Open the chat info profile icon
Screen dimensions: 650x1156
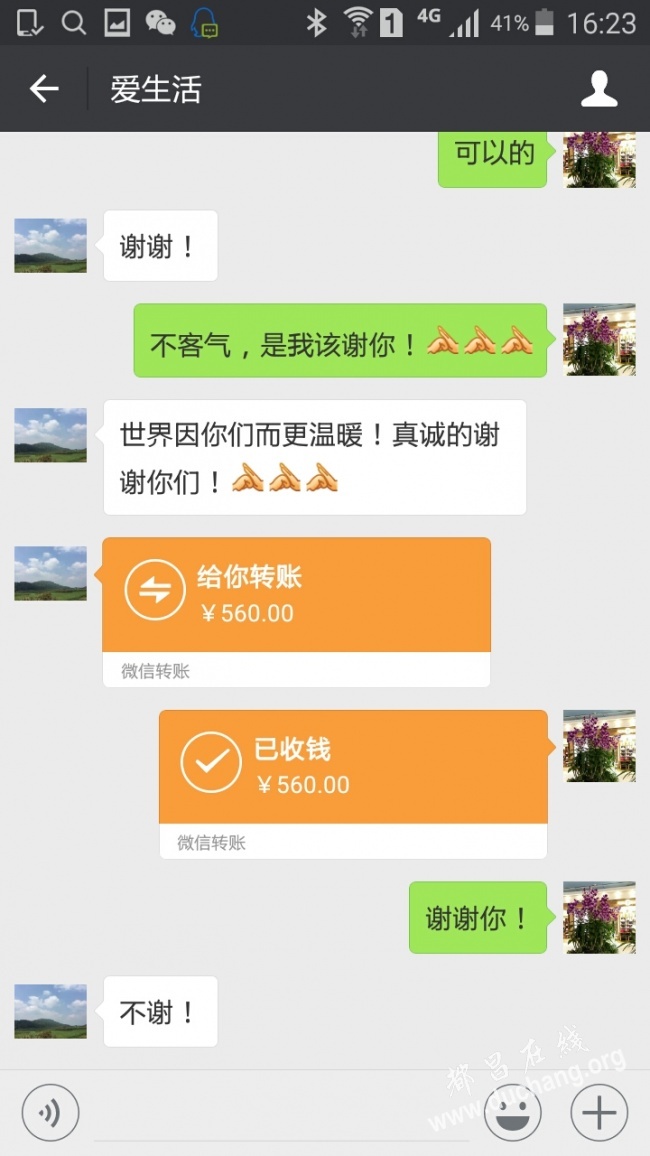tap(598, 89)
